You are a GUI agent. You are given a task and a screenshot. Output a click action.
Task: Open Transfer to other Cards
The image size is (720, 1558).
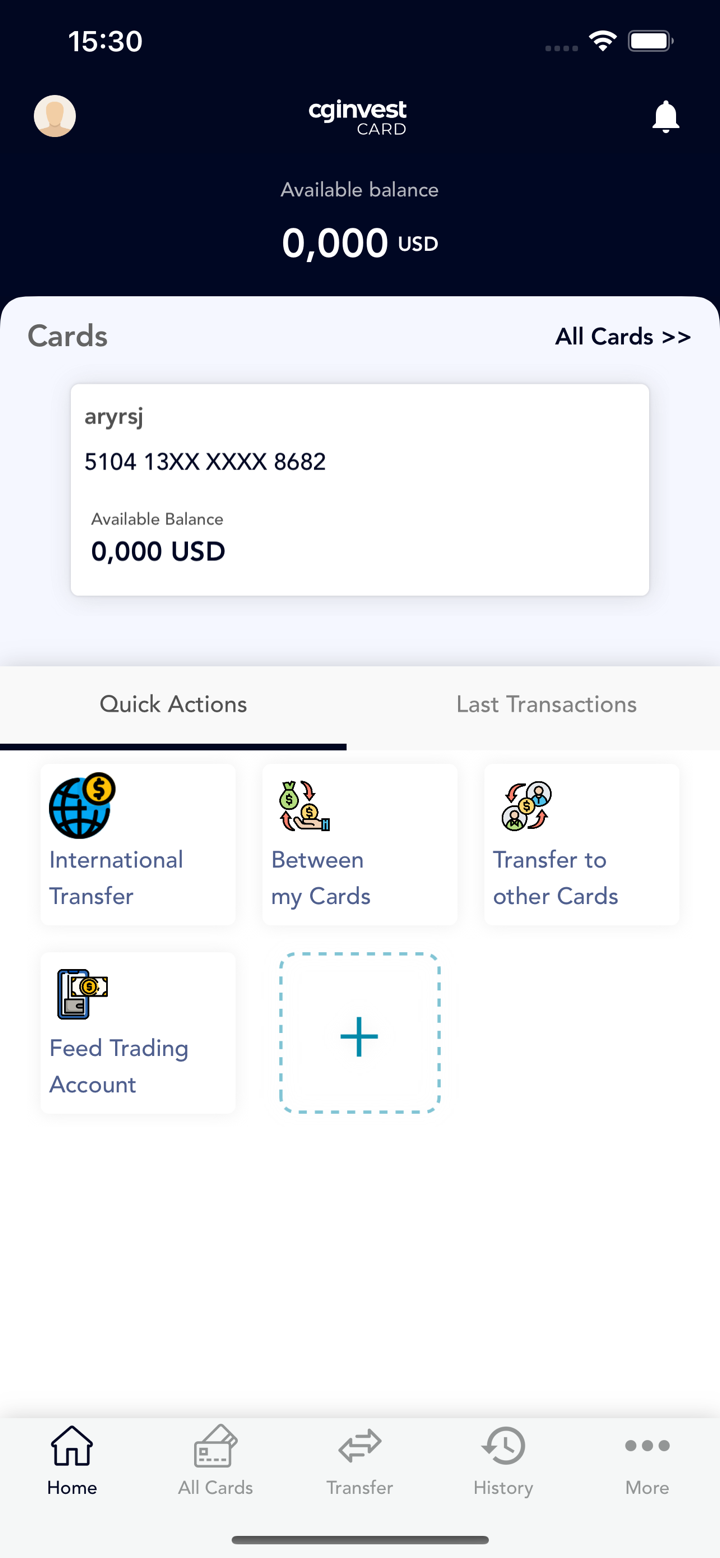[581, 845]
